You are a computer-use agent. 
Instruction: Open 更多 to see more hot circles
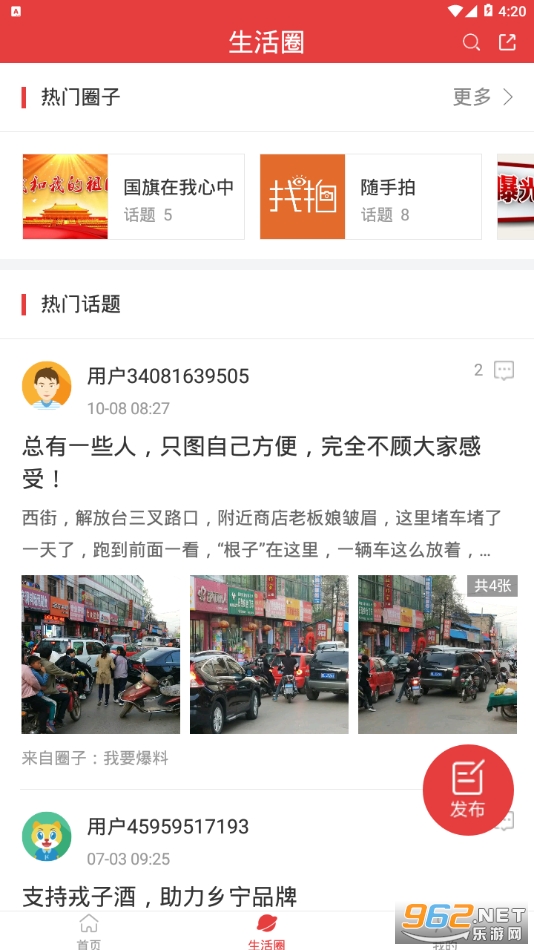tap(483, 97)
